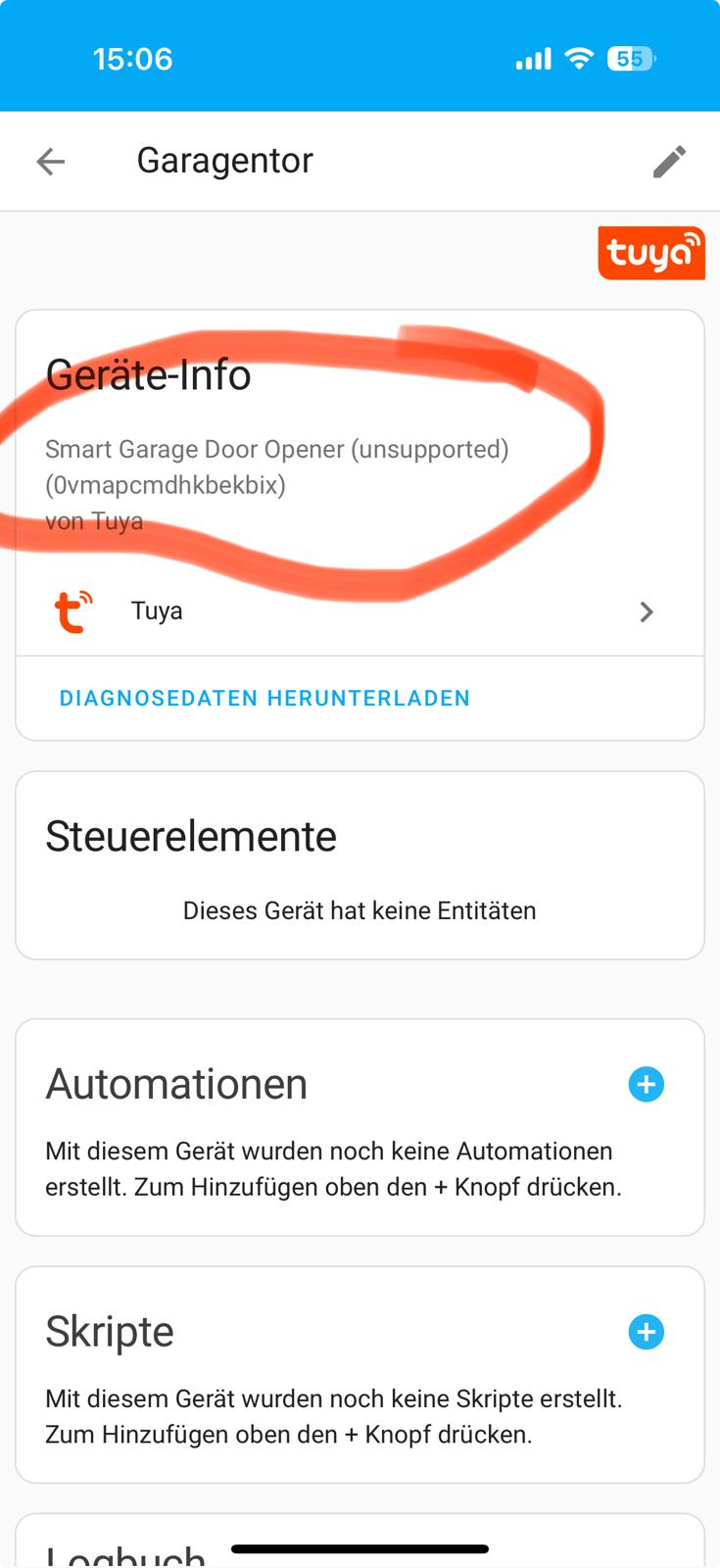
Task: Edit the Garagentor device settings
Action: (669, 162)
